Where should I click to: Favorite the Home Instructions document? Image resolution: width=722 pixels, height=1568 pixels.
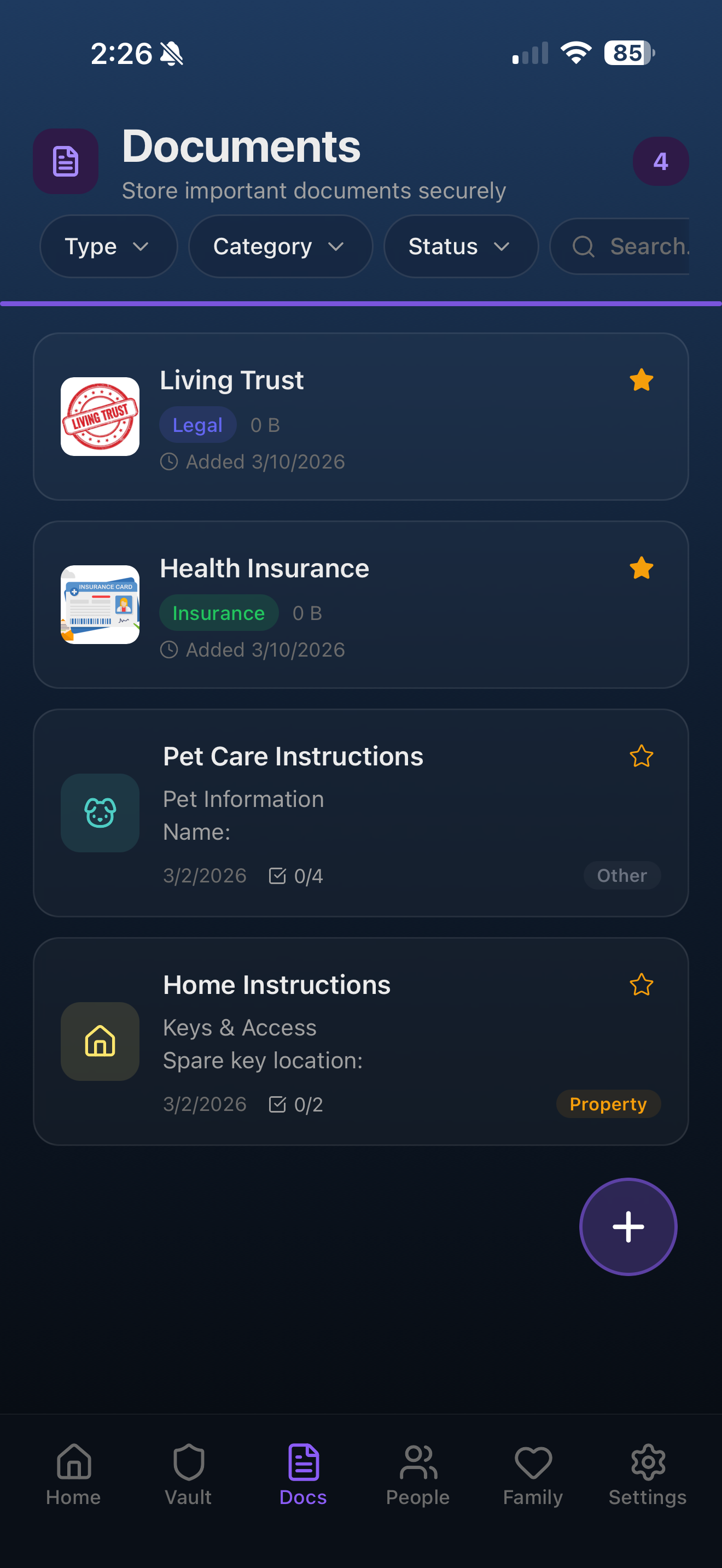(x=641, y=984)
